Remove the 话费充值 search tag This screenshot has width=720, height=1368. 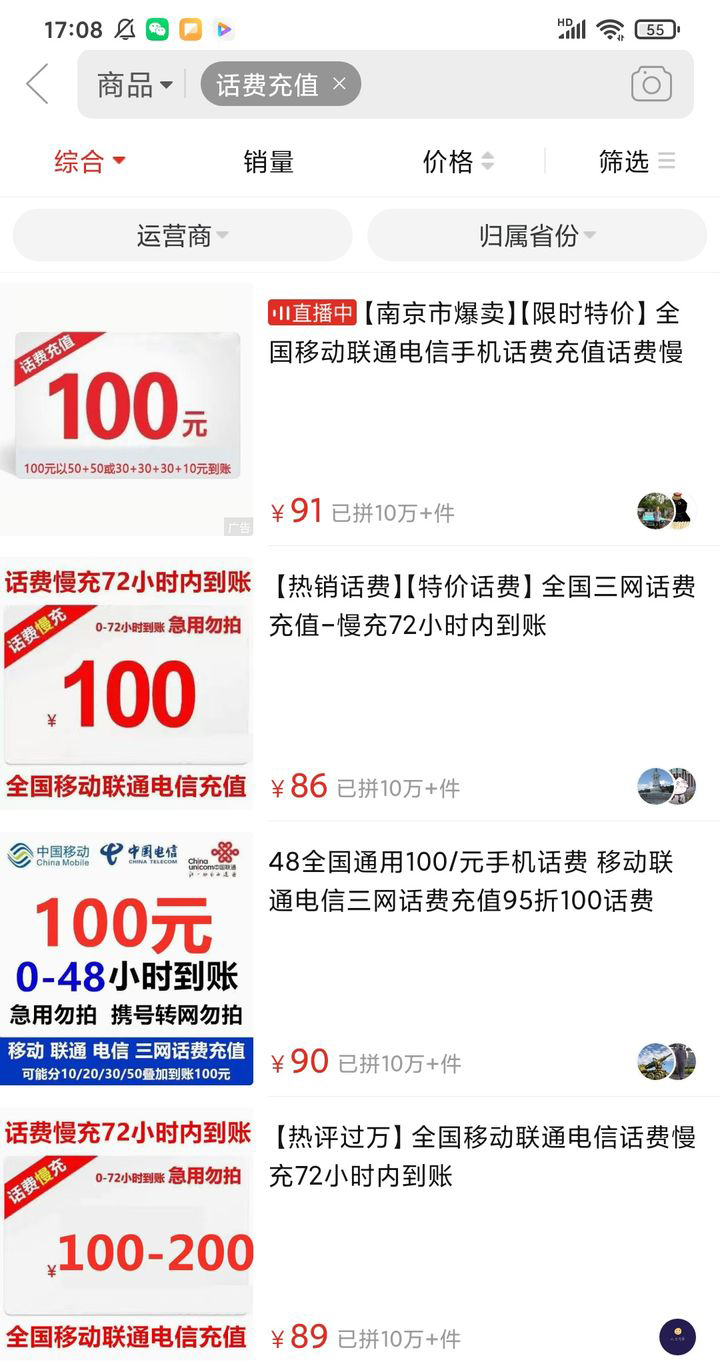339,84
